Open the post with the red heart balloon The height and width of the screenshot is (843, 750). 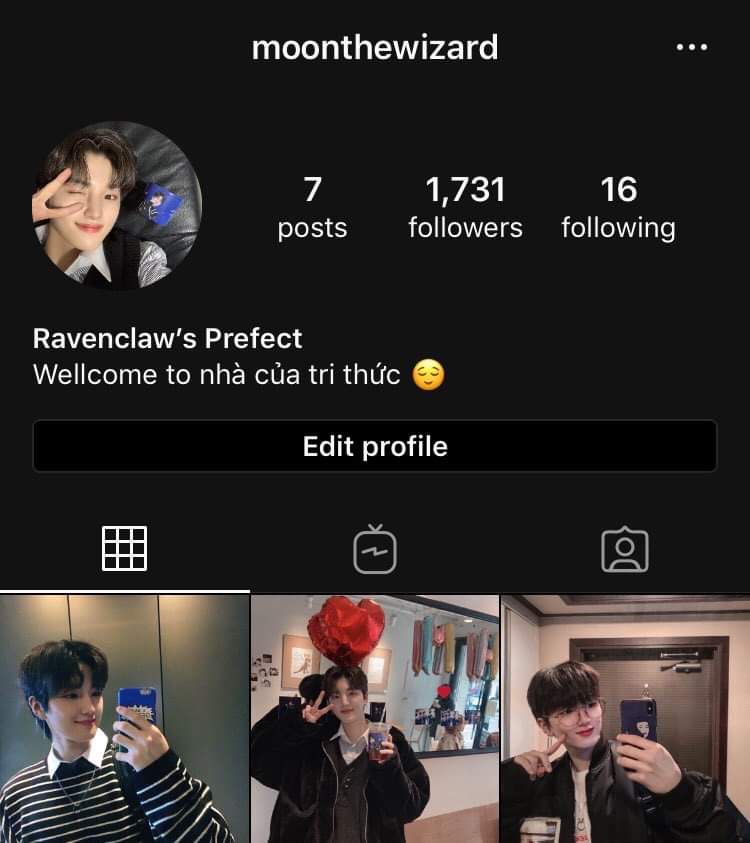tap(375, 719)
